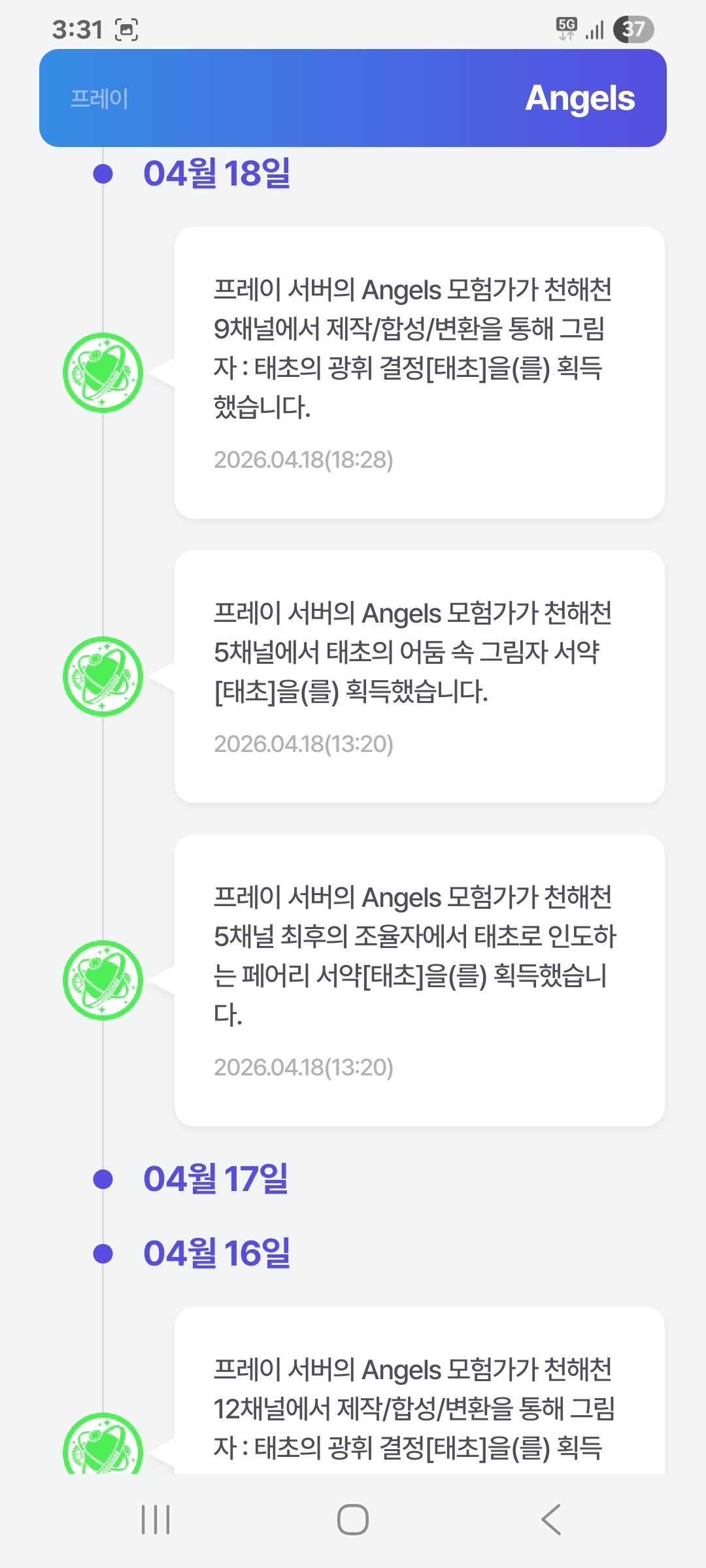706x1568 pixels.
Task: Collapse the 04월 16일 date section
Action: pyautogui.click(x=216, y=1254)
